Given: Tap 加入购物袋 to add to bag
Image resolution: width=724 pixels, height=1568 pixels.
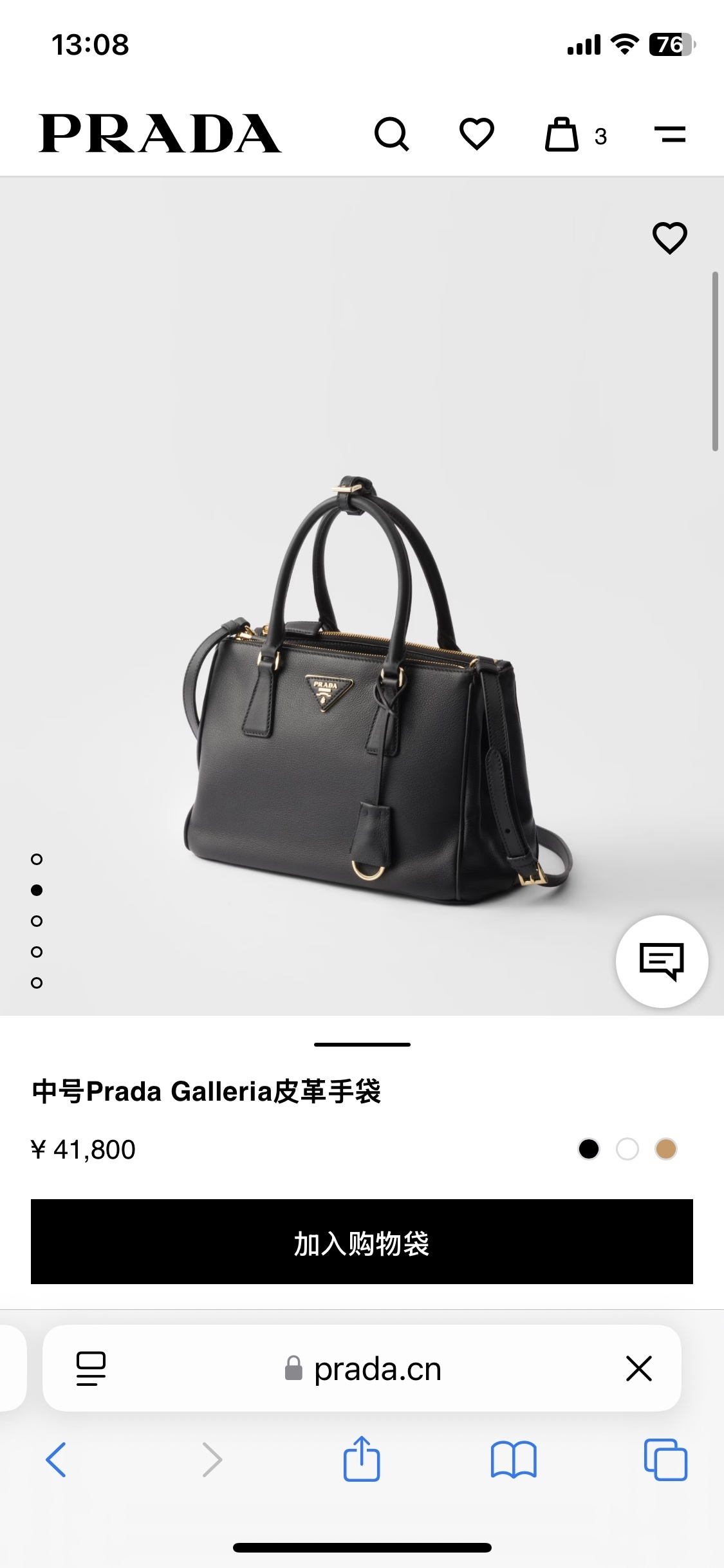Looking at the screenshot, I should (362, 1242).
